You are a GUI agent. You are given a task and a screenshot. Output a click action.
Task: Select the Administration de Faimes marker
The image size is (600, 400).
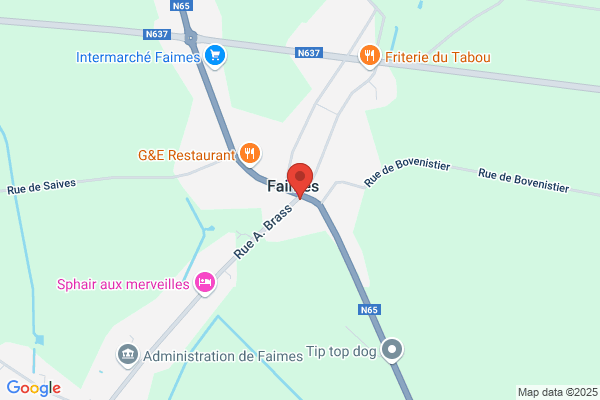tap(127, 356)
